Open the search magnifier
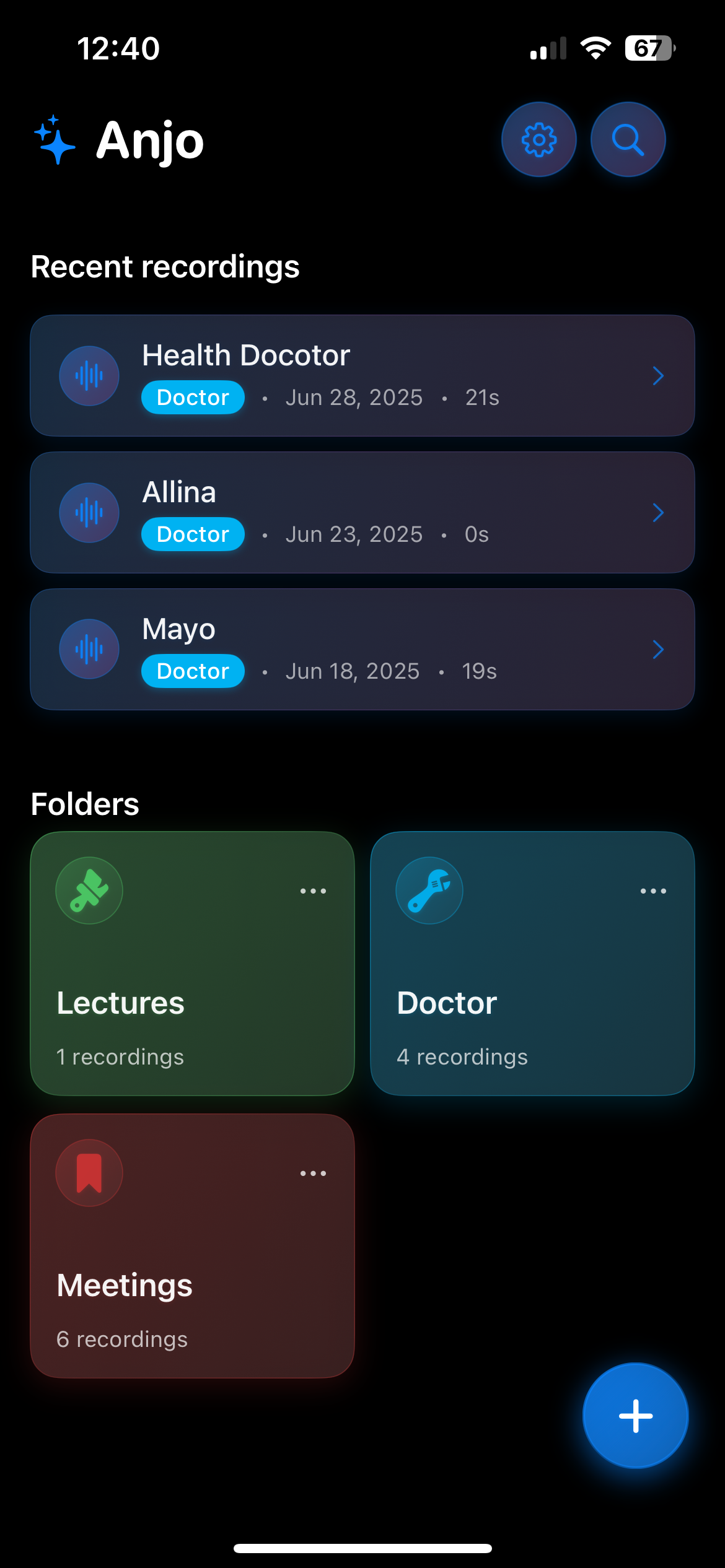Image resolution: width=725 pixels, height=1568 pixels. pos(628,140)
